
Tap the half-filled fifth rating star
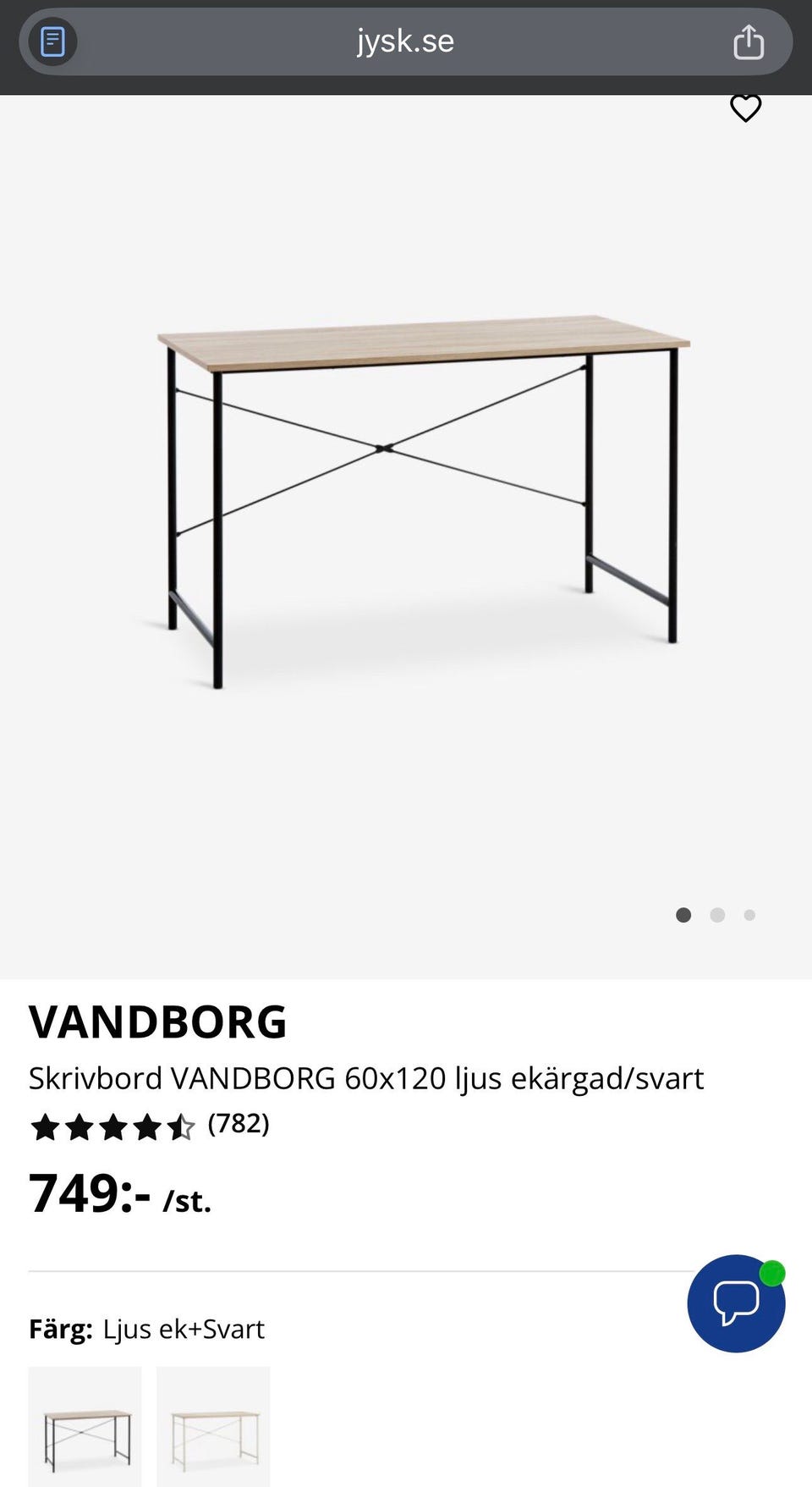pyautogui.click(x=182, y=1126)
